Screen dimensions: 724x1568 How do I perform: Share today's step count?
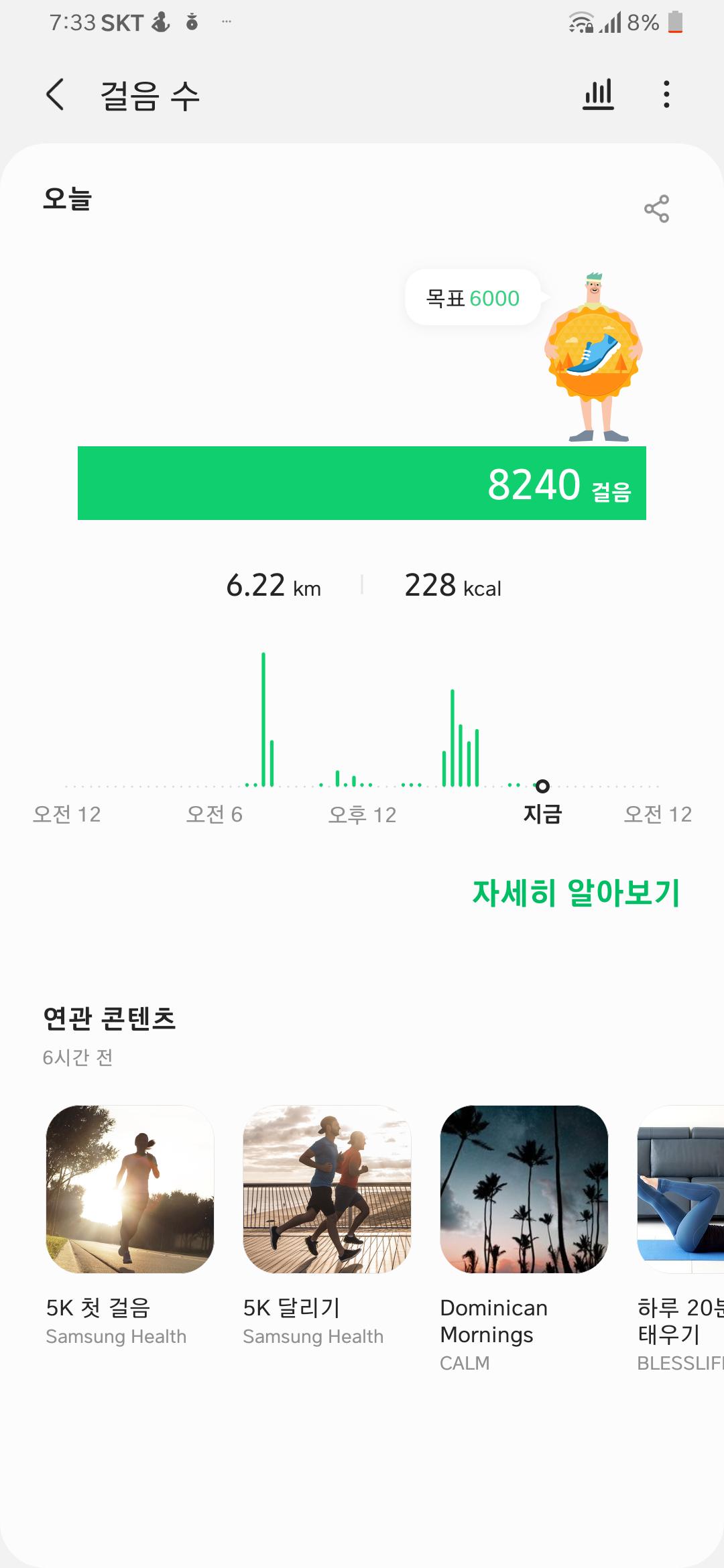click(x=656, y=209)
